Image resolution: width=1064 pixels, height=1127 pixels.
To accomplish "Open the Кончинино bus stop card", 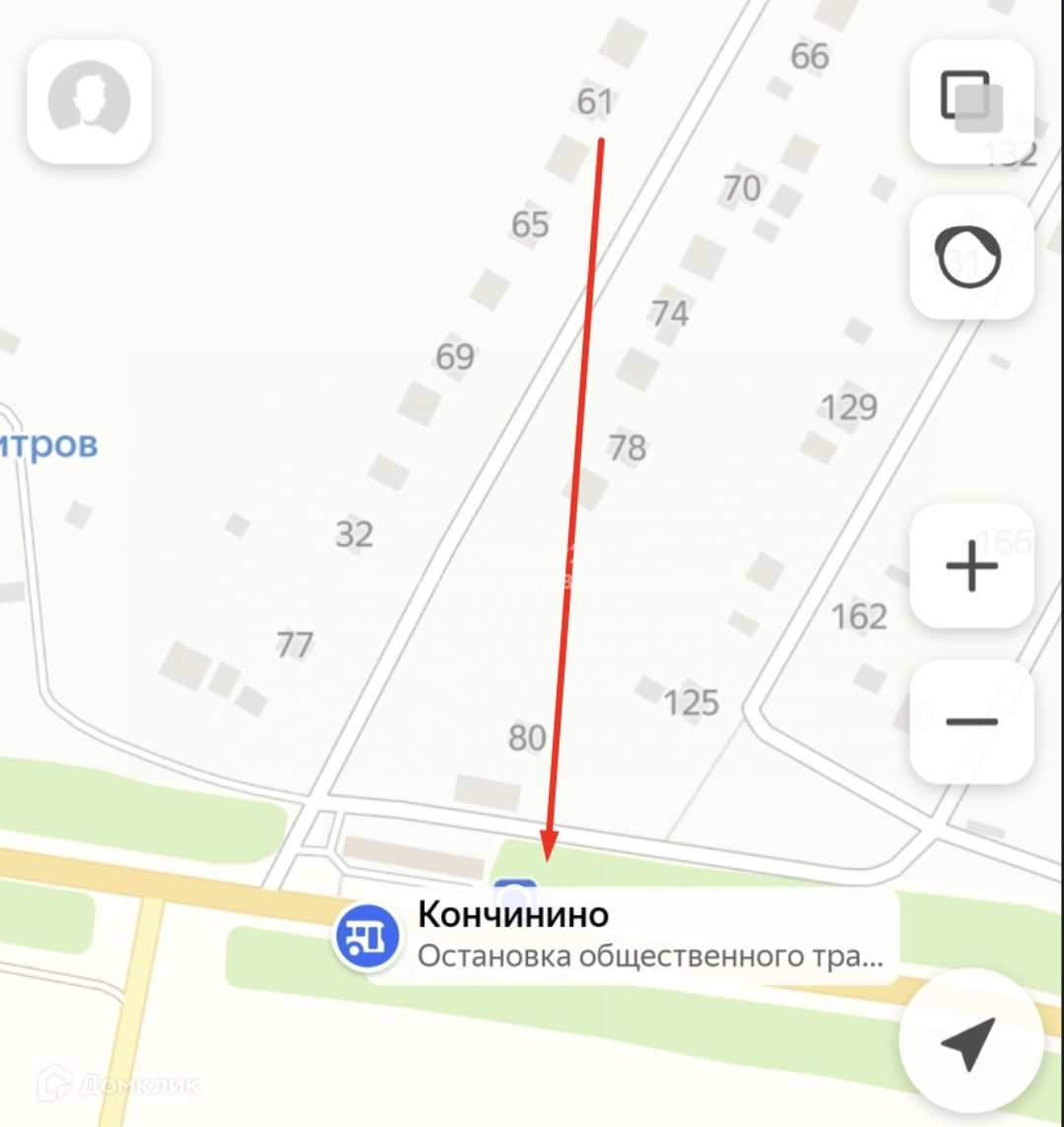I will coord(617,936).
